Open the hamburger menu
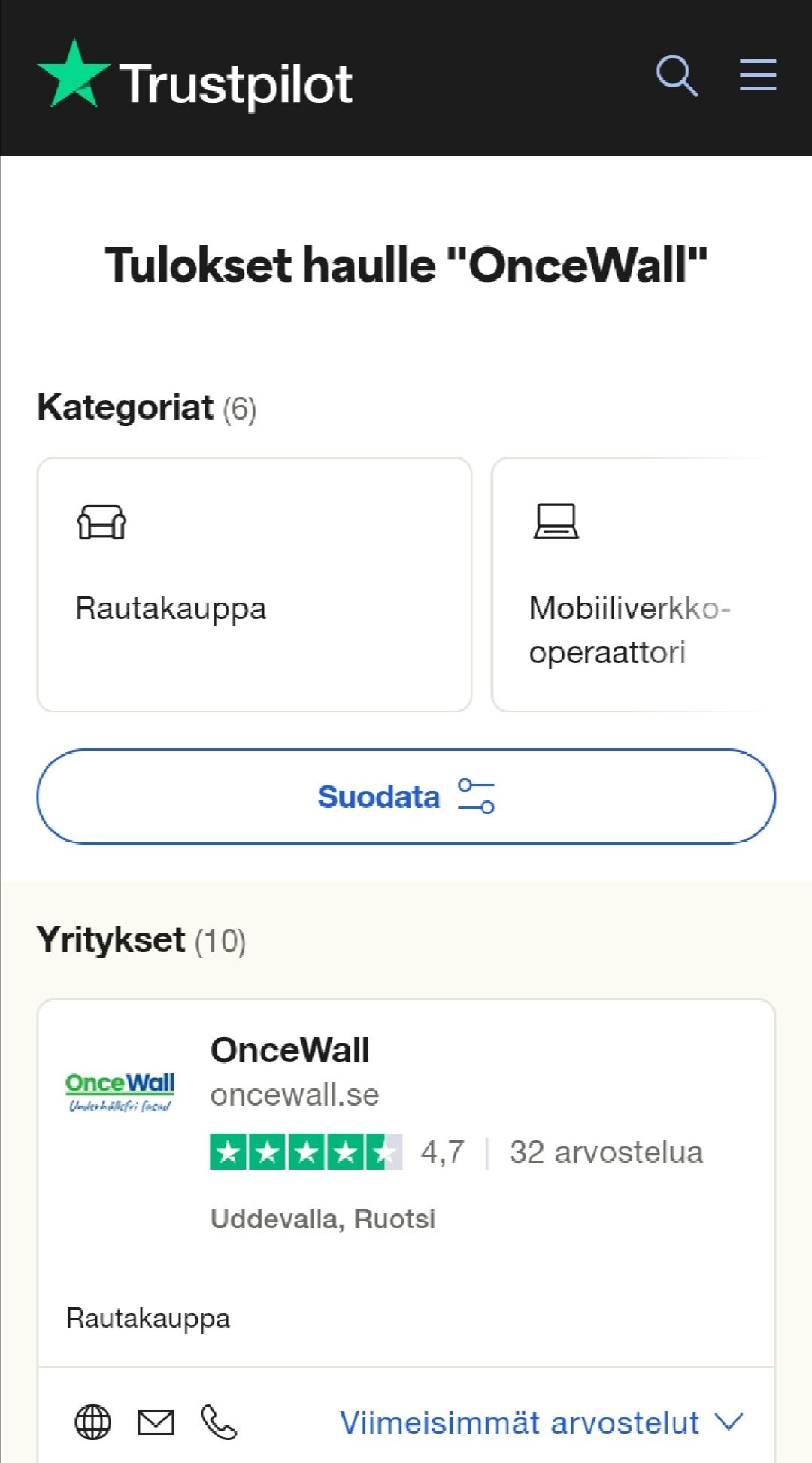812x1463 pixels. (758, 74)
